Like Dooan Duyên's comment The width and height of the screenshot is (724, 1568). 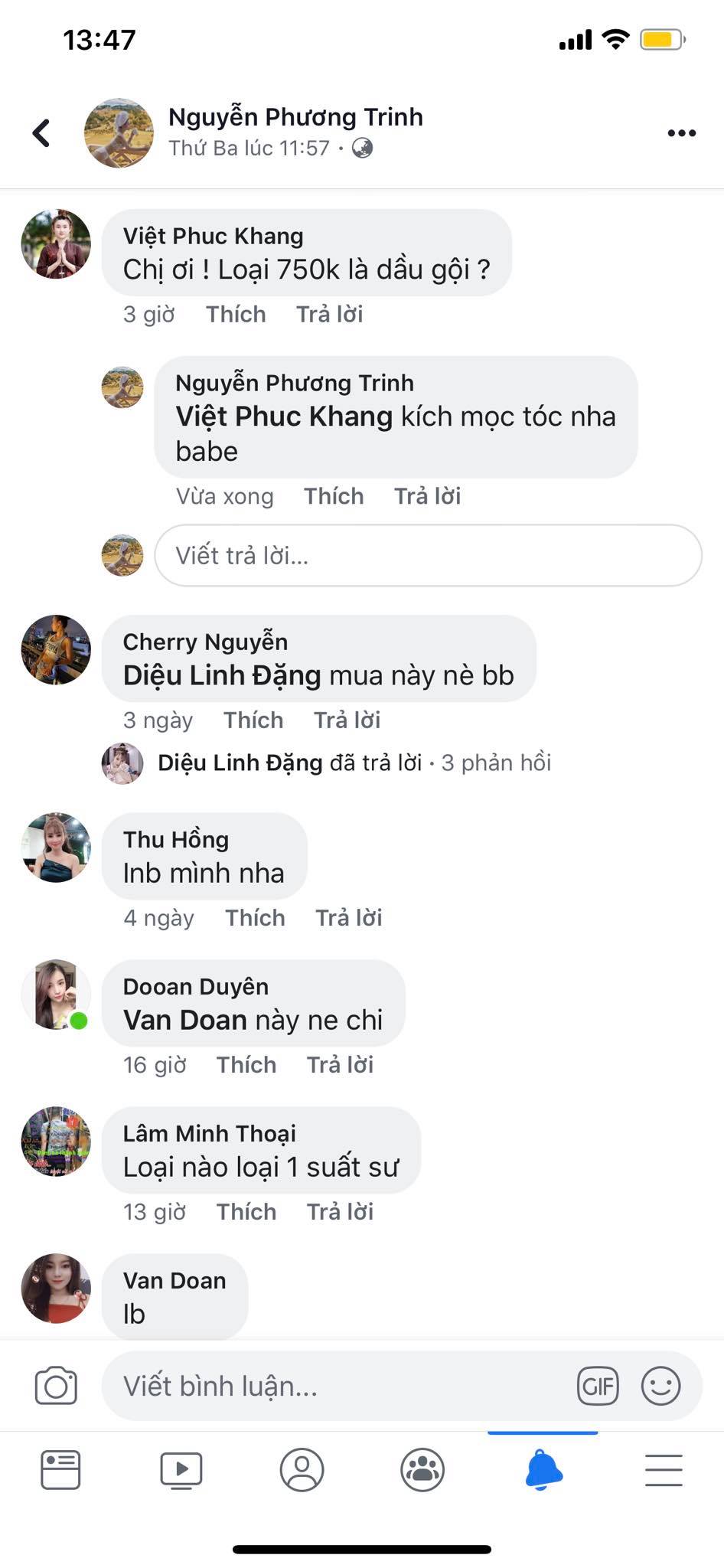click(246, 1064)
